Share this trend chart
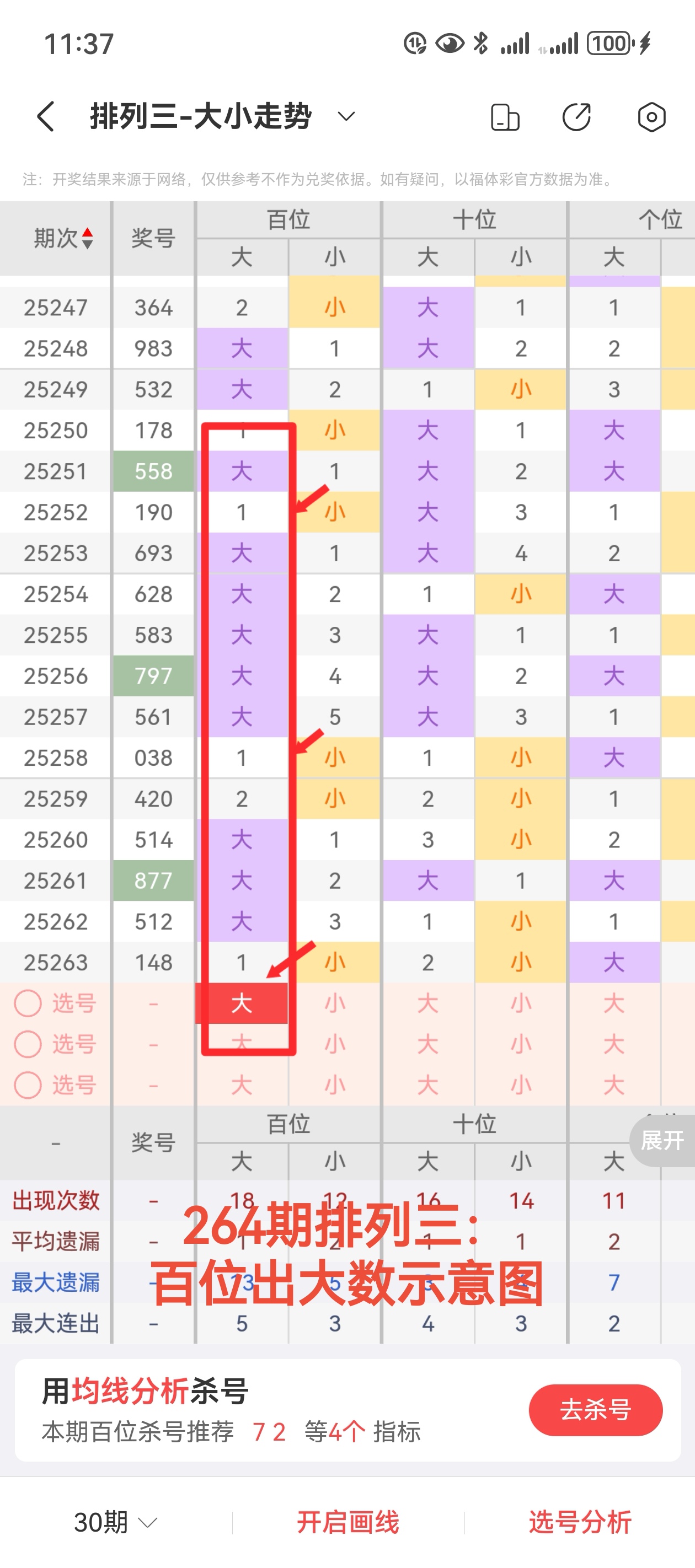The width and height of the screenshot is (695, 1568). 576,117
